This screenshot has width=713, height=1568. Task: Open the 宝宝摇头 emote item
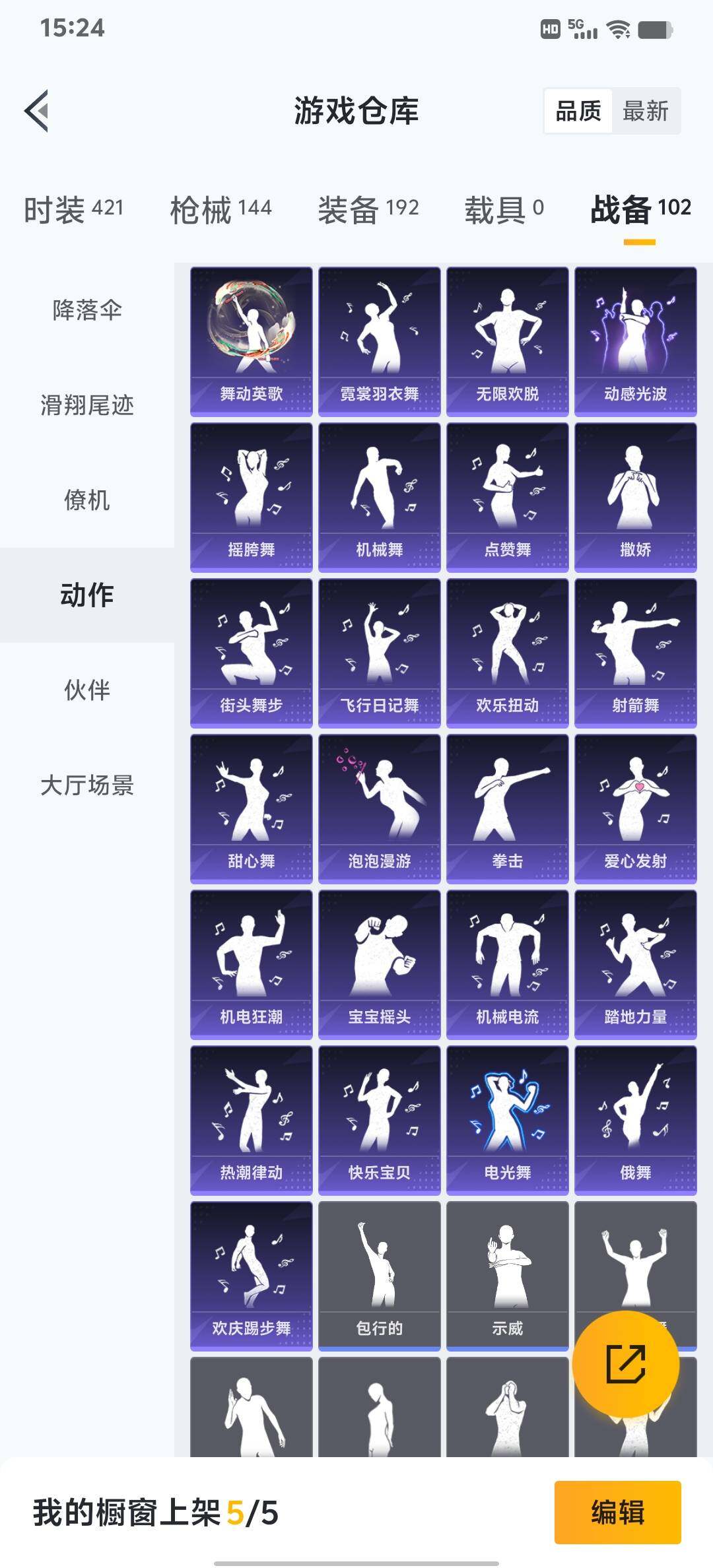click(x=380, y=964)
